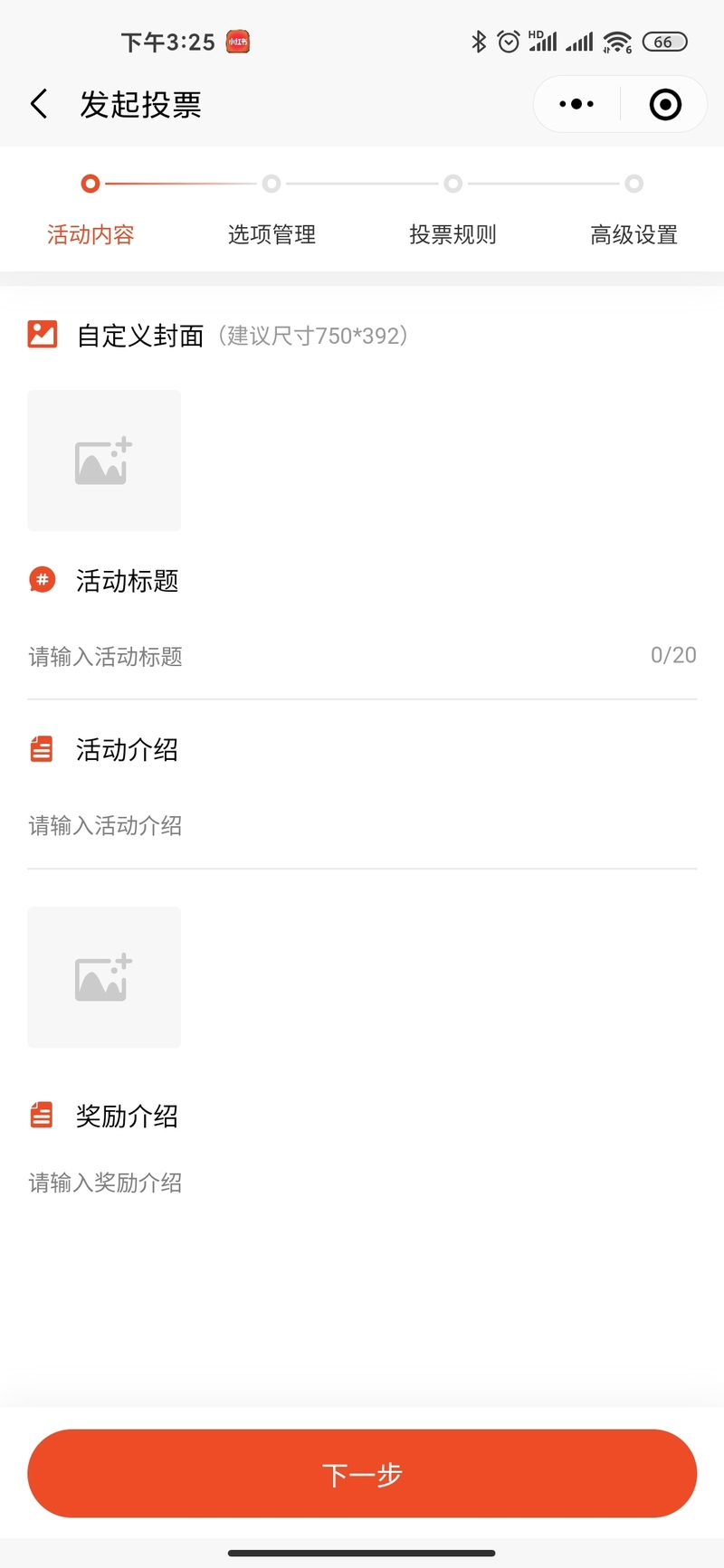The width and height of the screenshot is (724, 1568).
Task: Select the 活动内容 step
Action: point(90,234)
